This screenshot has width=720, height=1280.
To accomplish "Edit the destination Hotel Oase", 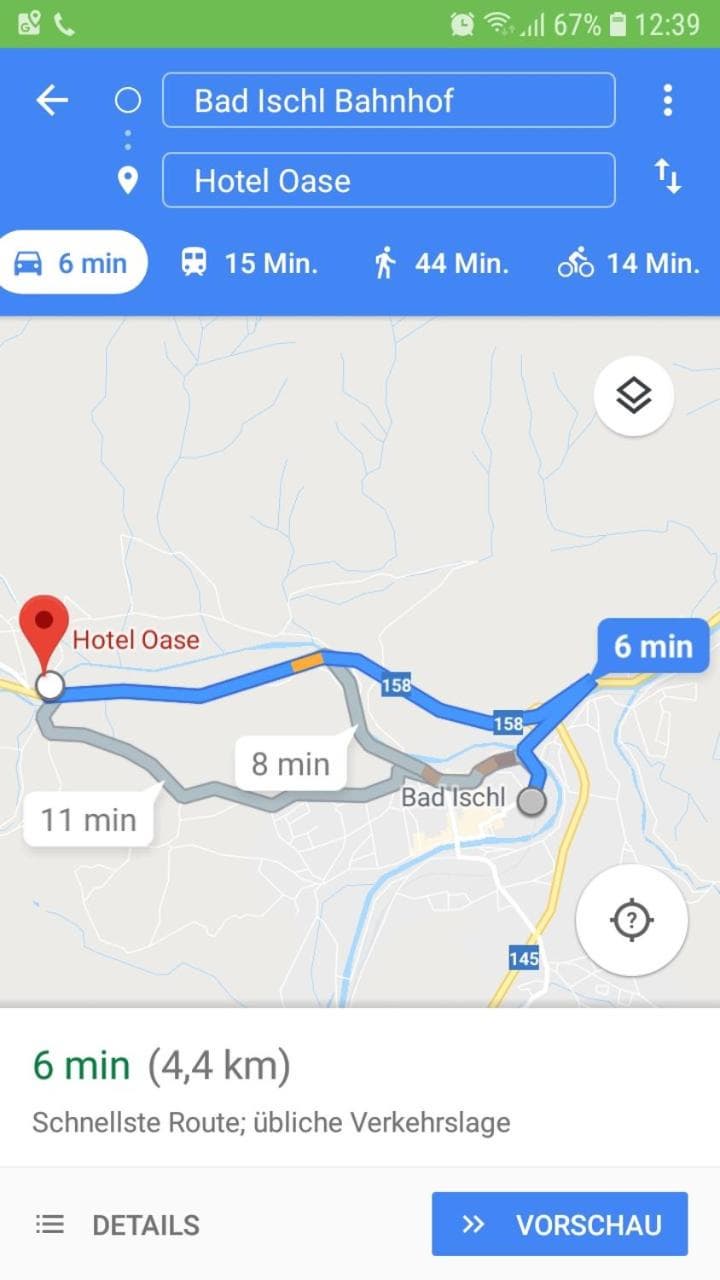I will [x=388, y=180].
